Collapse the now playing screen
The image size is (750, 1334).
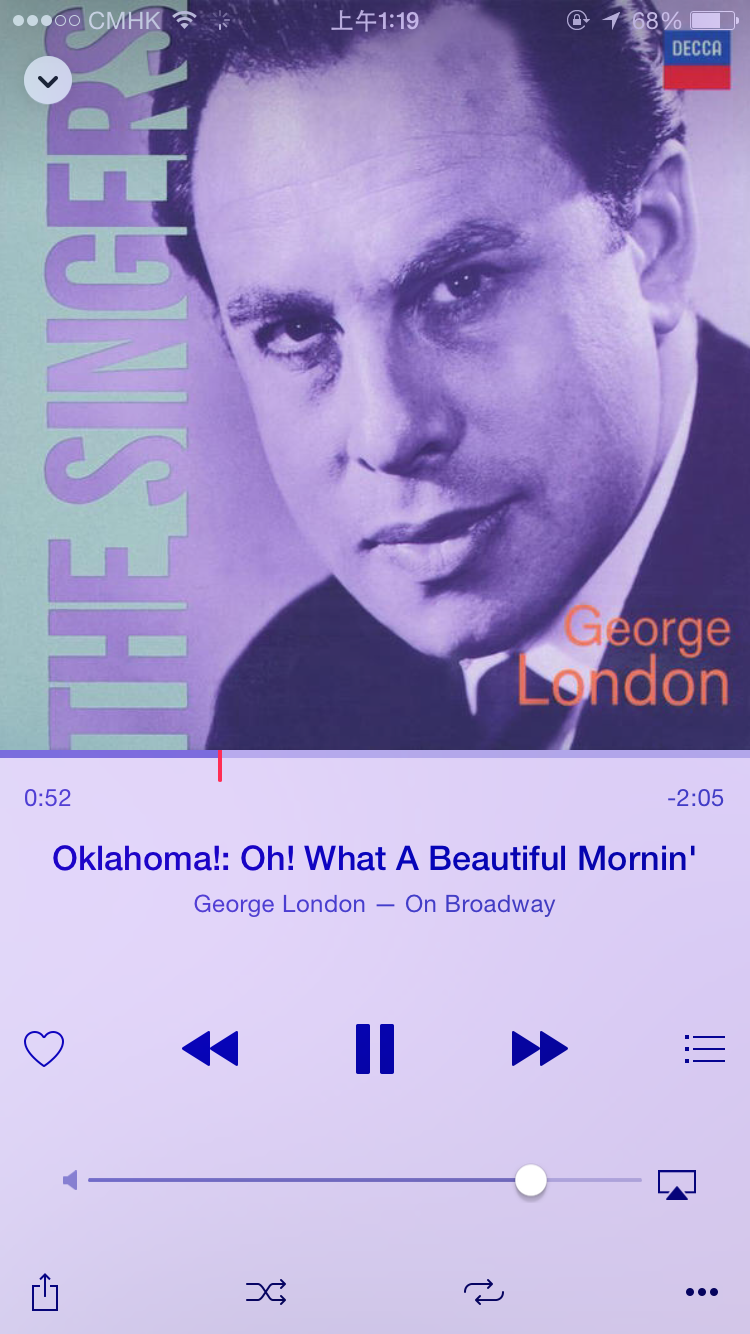48,81
